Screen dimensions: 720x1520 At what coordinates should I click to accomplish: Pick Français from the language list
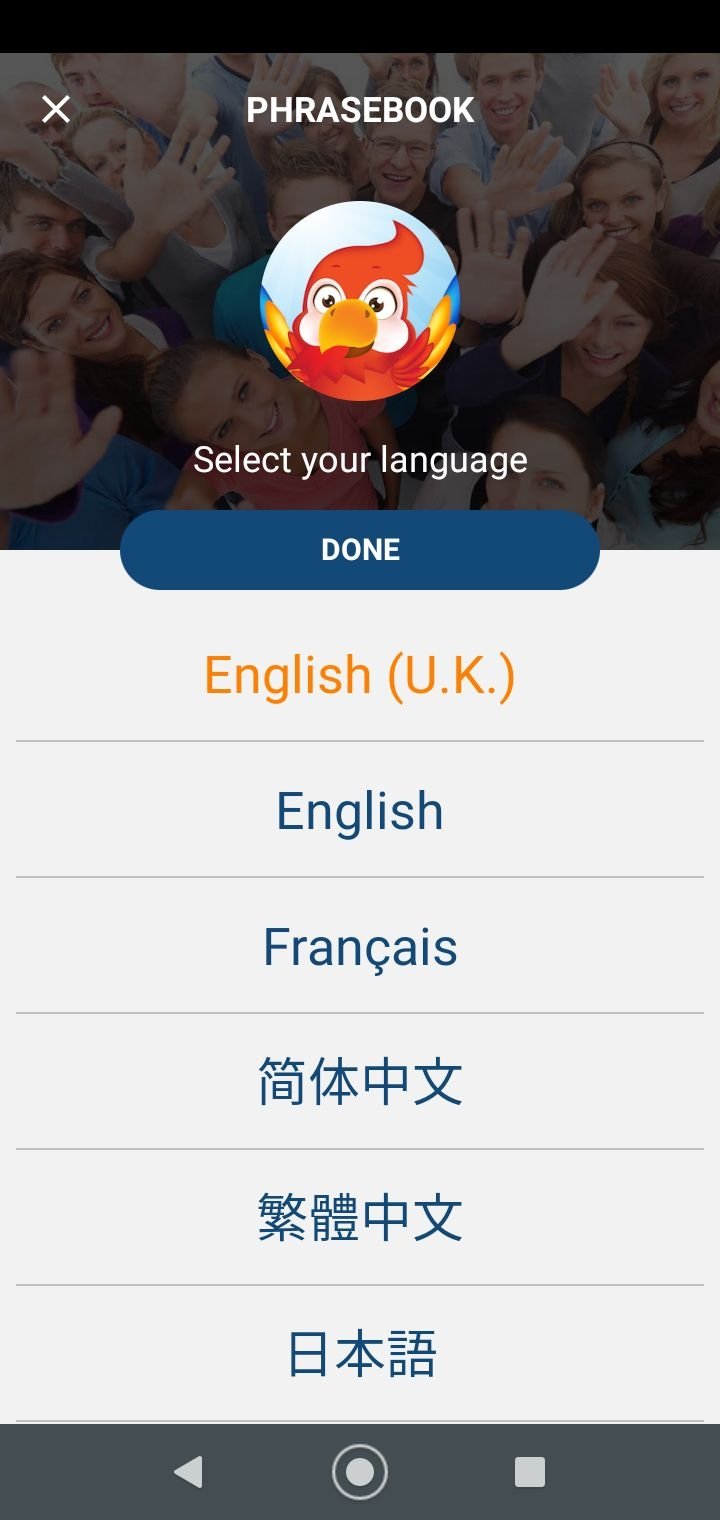click(x=360, y=946)
